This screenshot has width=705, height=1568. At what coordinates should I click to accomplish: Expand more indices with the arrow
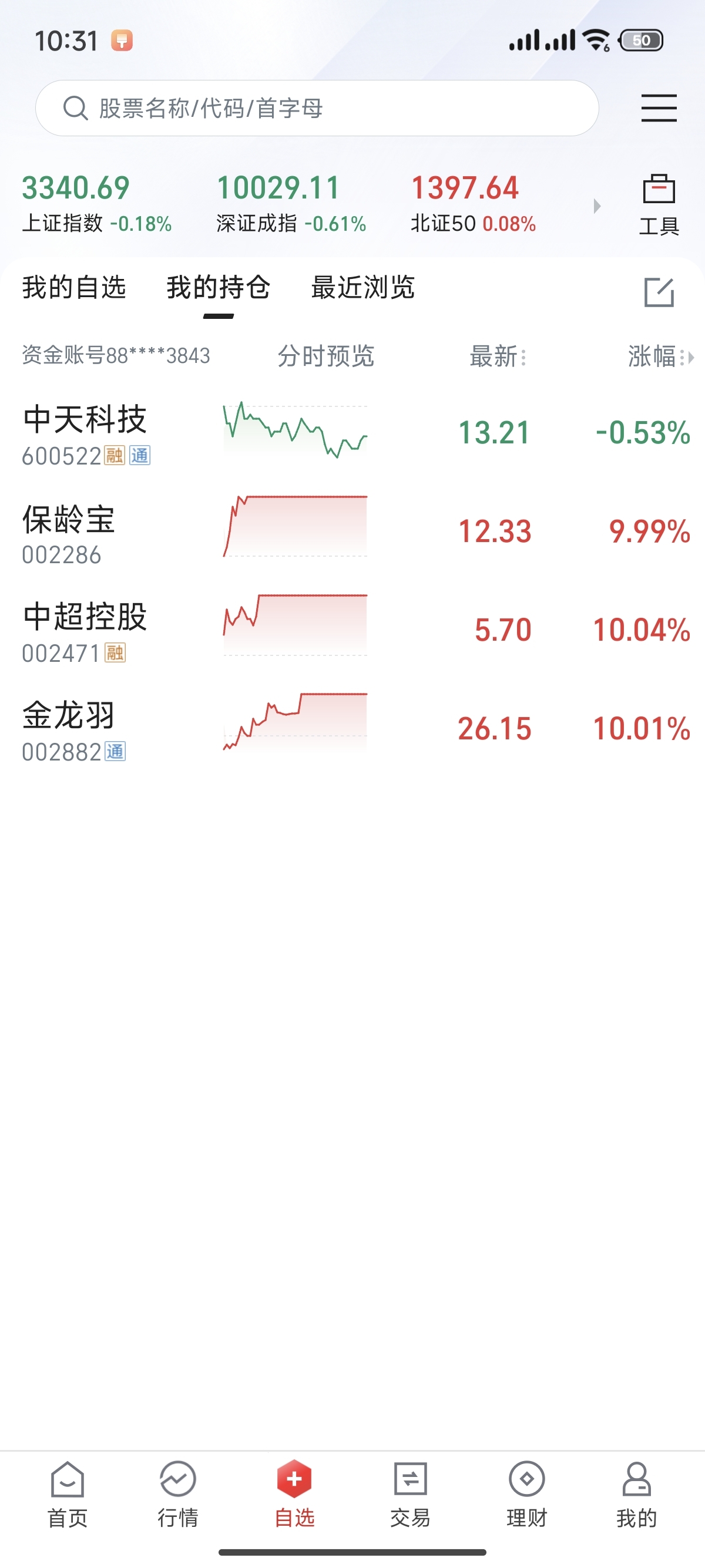[597, 206]
